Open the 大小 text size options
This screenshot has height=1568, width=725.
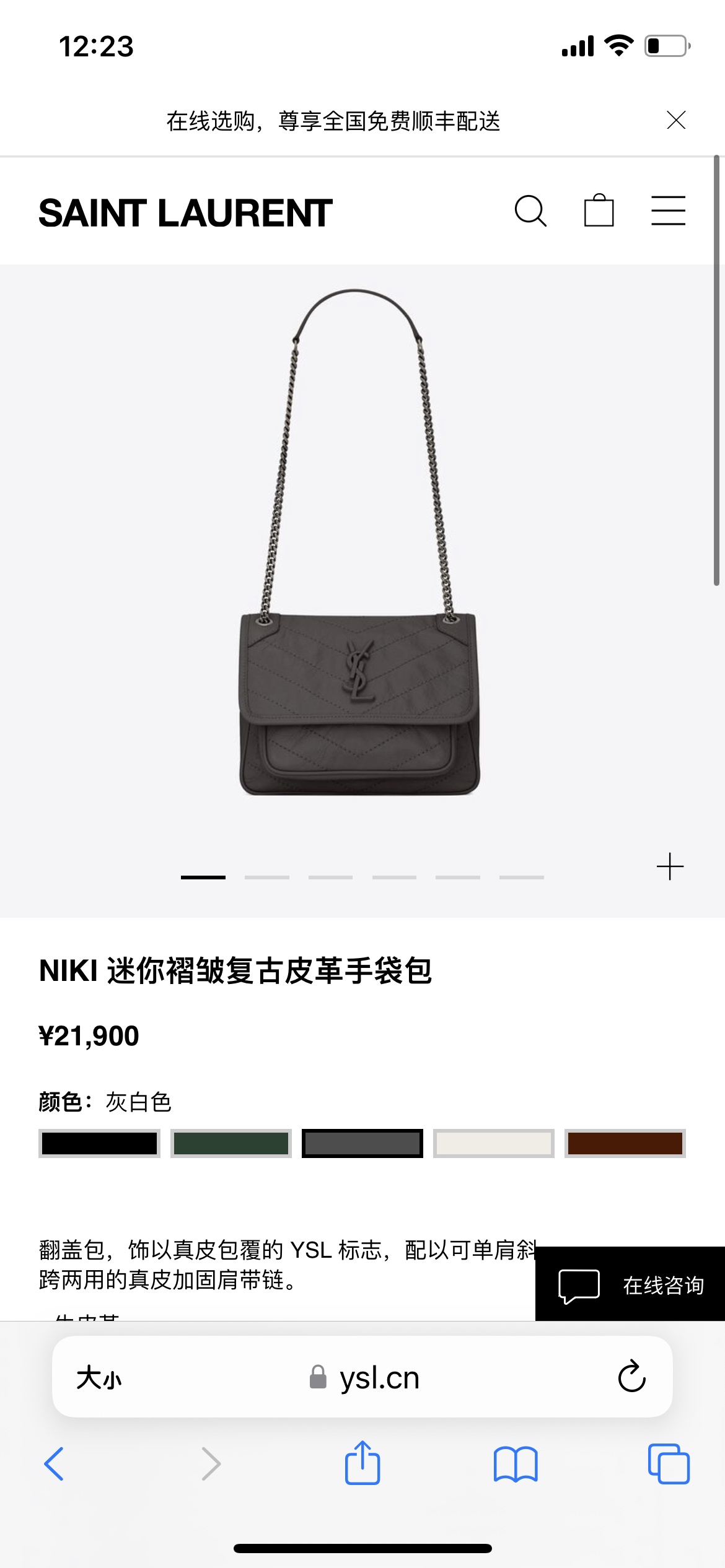coord(99,1378)
